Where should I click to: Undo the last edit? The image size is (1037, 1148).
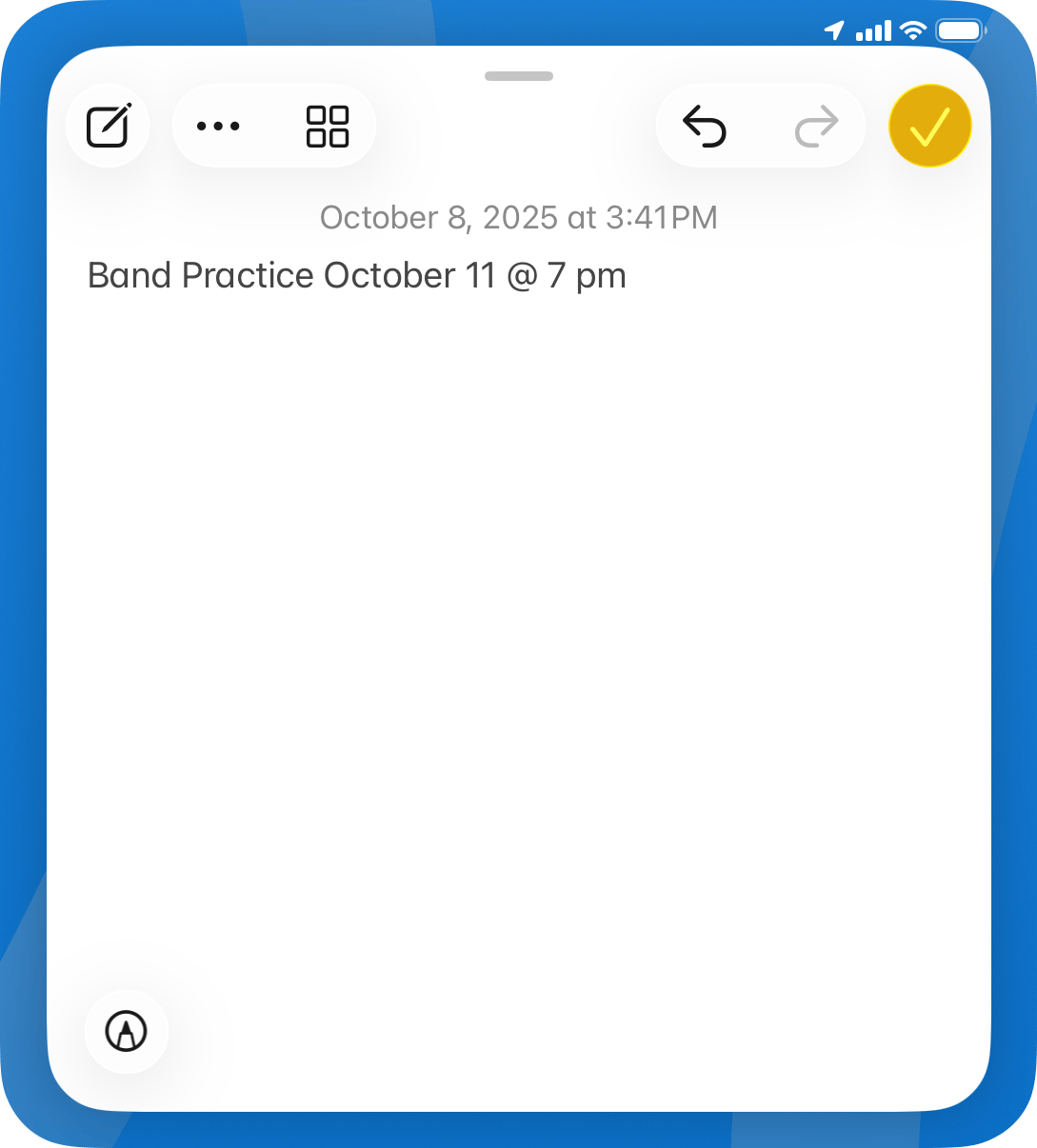(x=705, y=127)
